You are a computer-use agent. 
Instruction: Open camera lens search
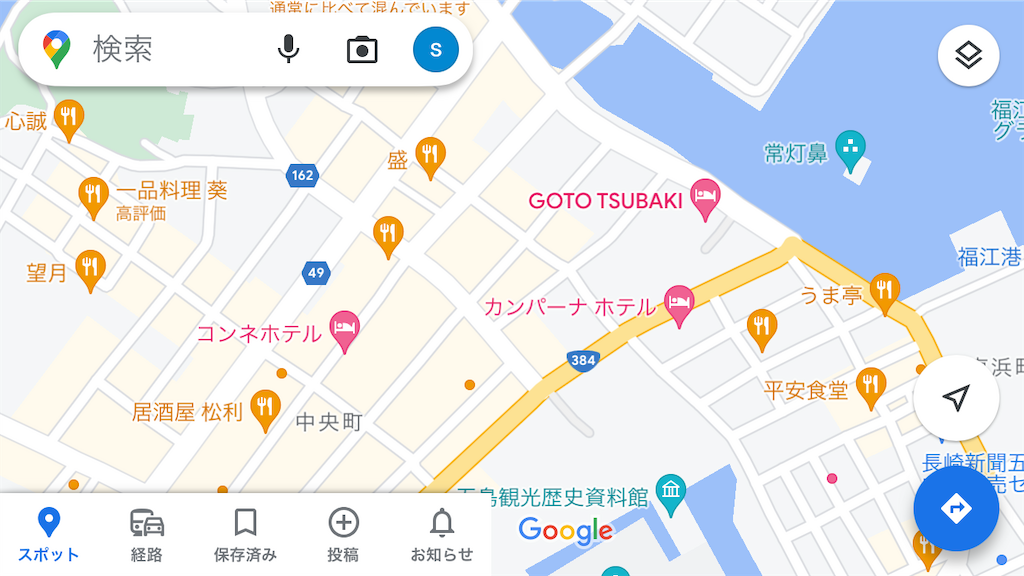point(362,49)
